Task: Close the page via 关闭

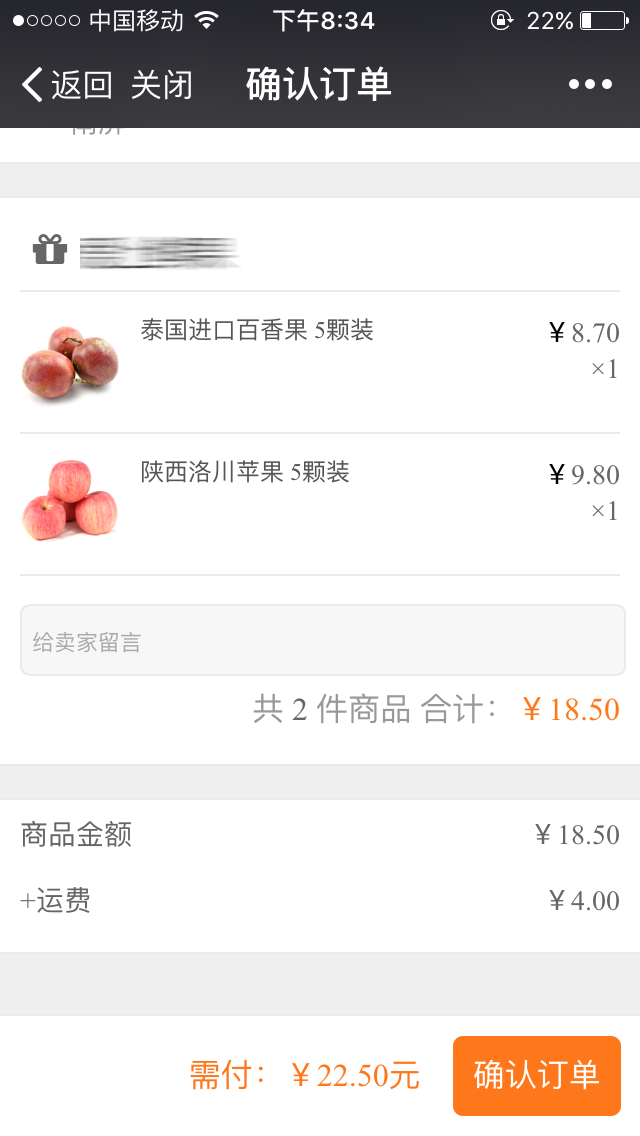Action: 161,86
